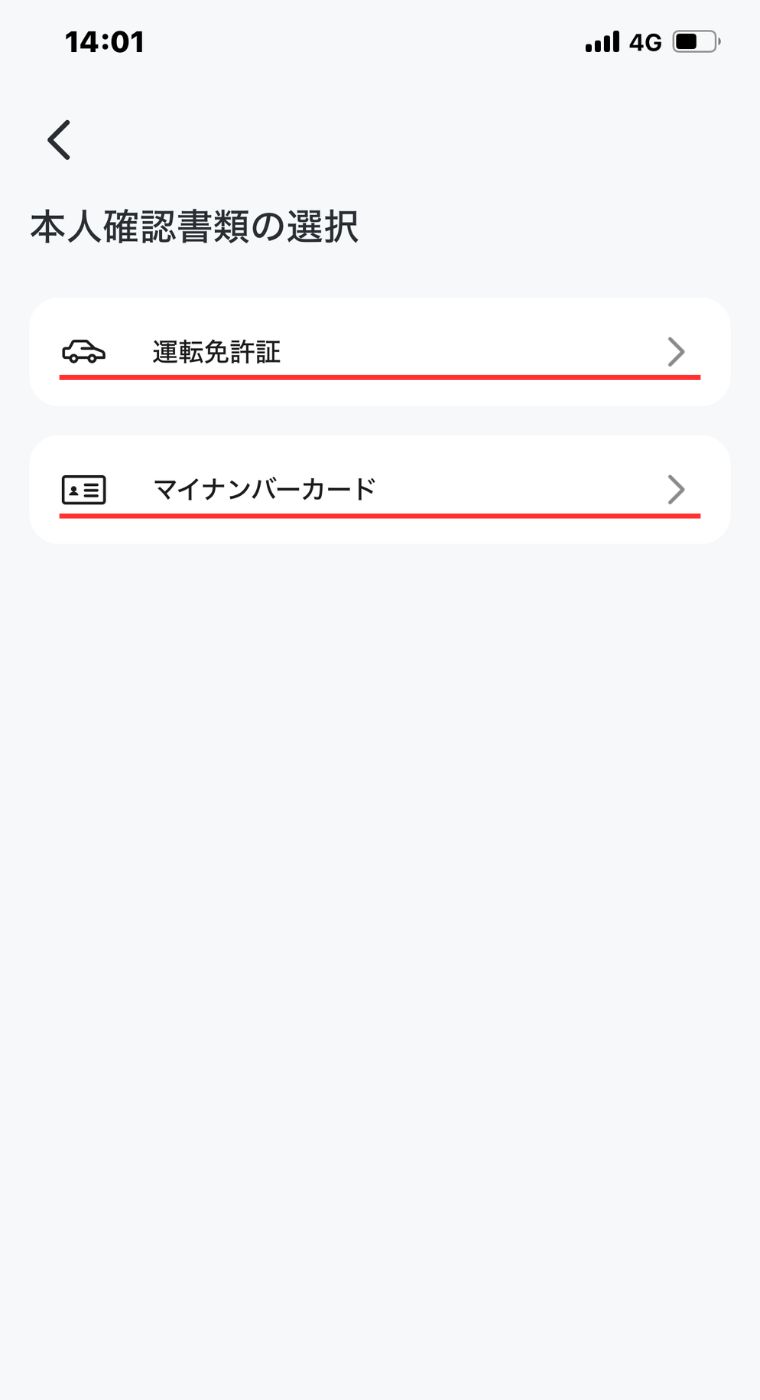Select 運転免許証 as identity document
760x1400 pixels.
click(x=380, y=352)
